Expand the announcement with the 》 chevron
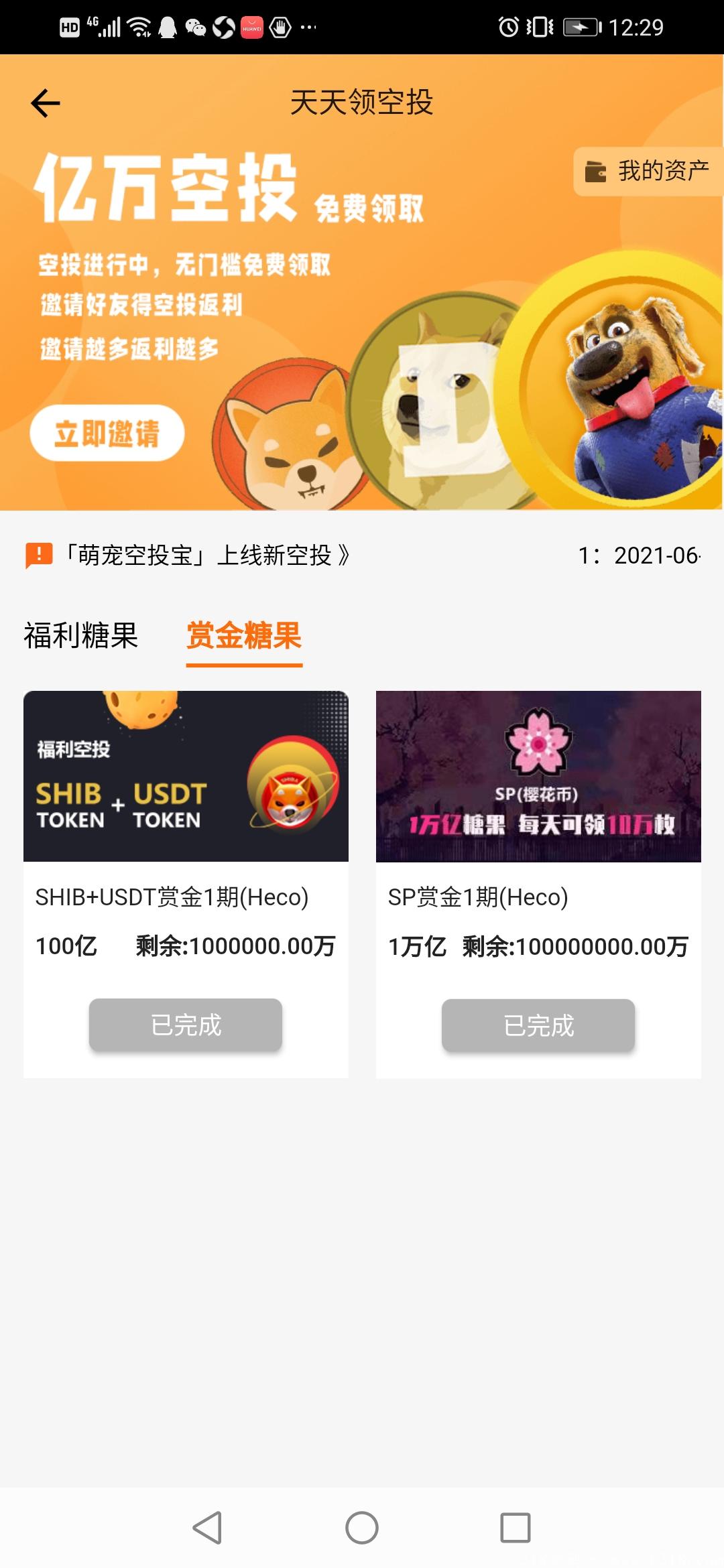The image size is (724, 1568). coord(341,554)
